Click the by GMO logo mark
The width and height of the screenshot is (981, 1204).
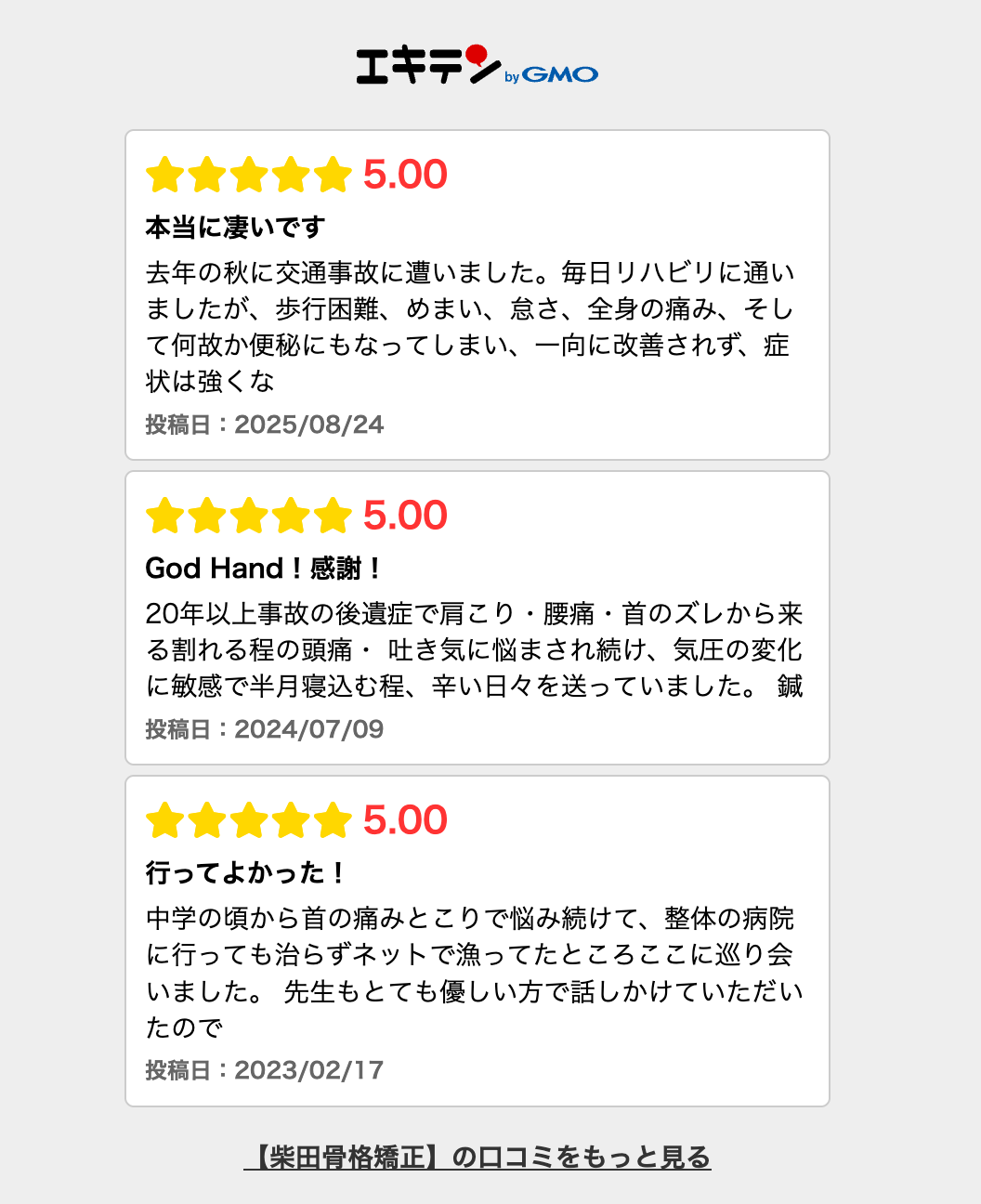tap(553, 74)
